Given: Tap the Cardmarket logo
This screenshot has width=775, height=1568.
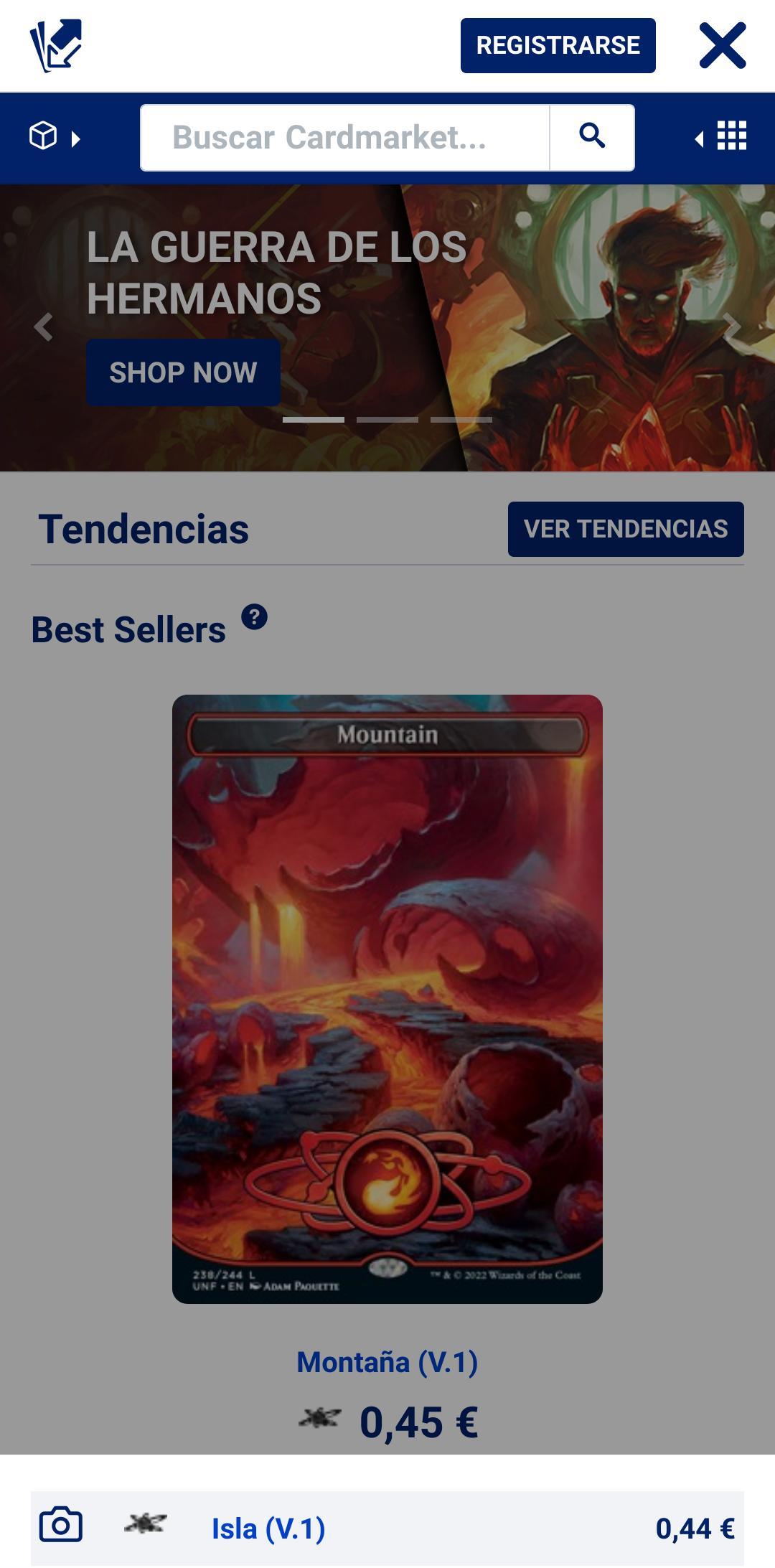Looking at the screenshot, I should 56,46.
